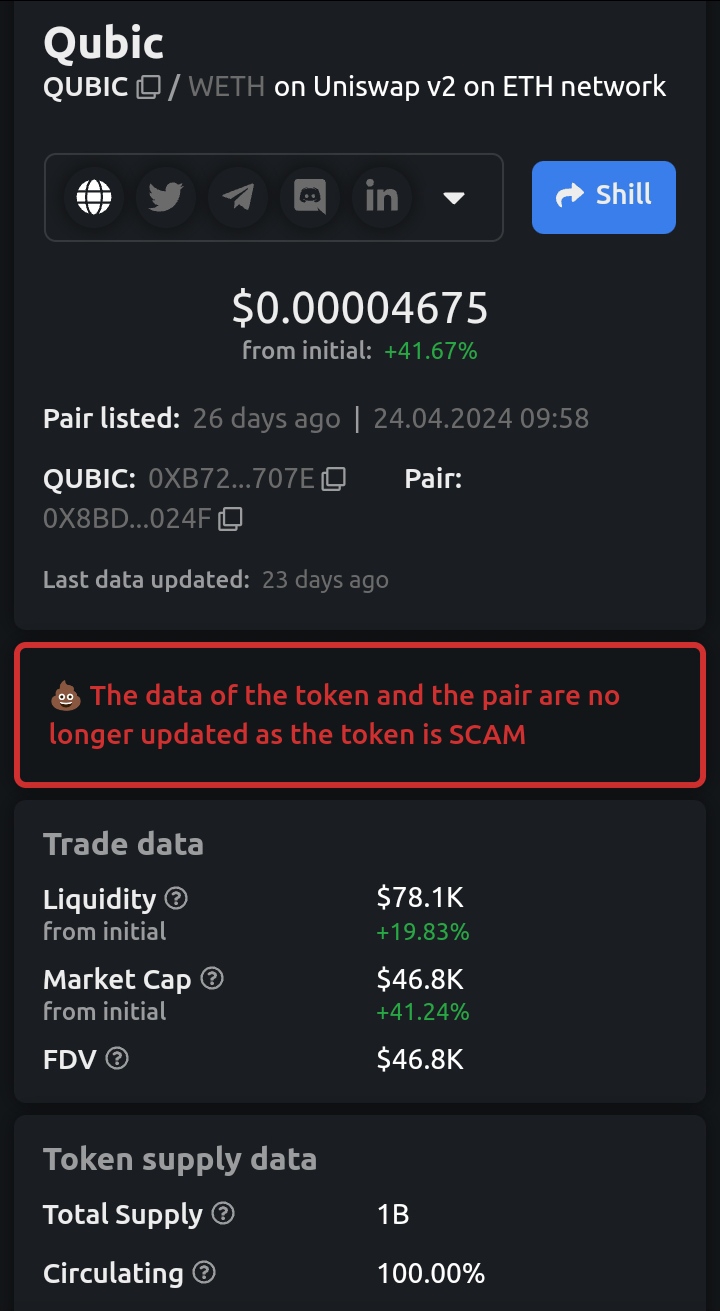Open the Telegram link icon
Image resolution: width=720 pixels, height=1311 pixels.
(x=238, y=197)
